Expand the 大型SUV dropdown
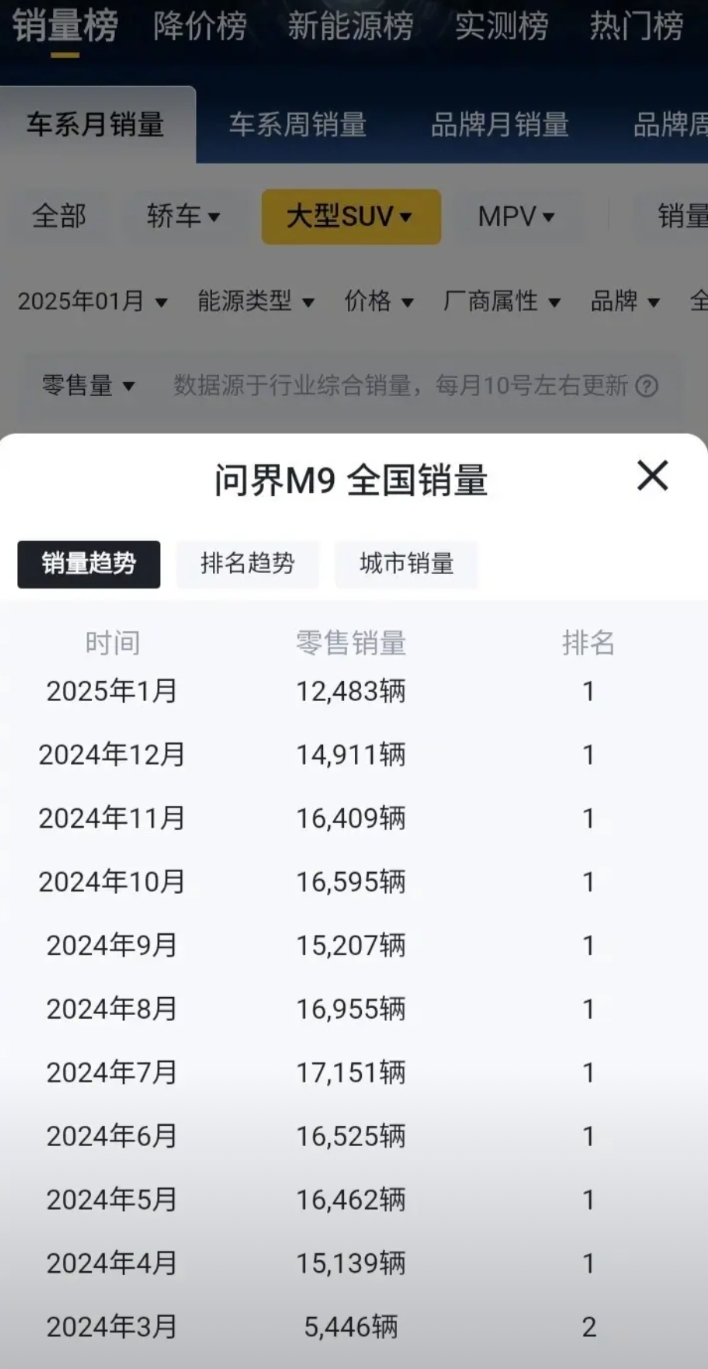708x1369 pixels. [351, 217]
